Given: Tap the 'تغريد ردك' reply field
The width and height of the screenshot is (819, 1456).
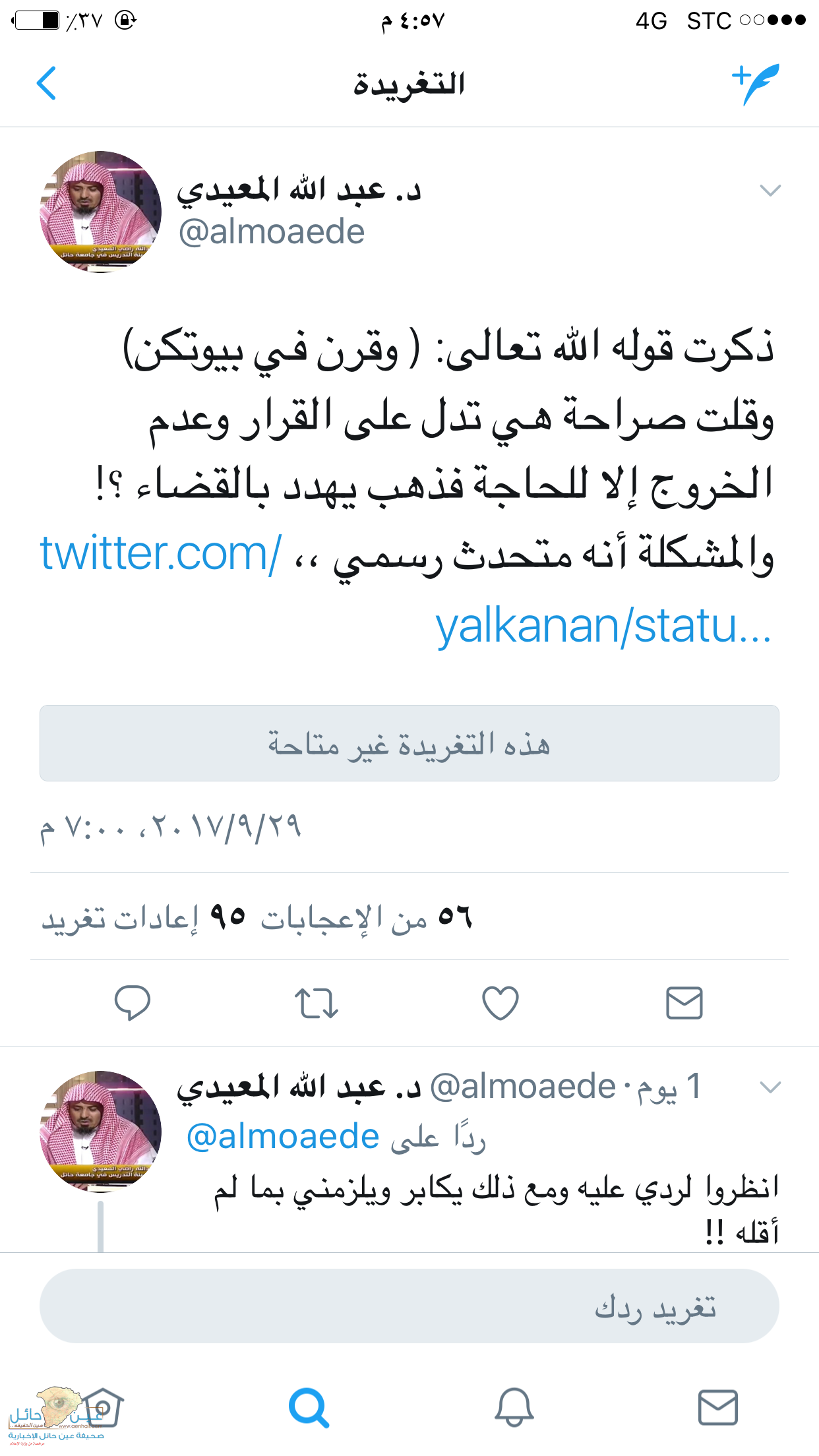Looking at the screenshot, I should tap(409, 1306).
